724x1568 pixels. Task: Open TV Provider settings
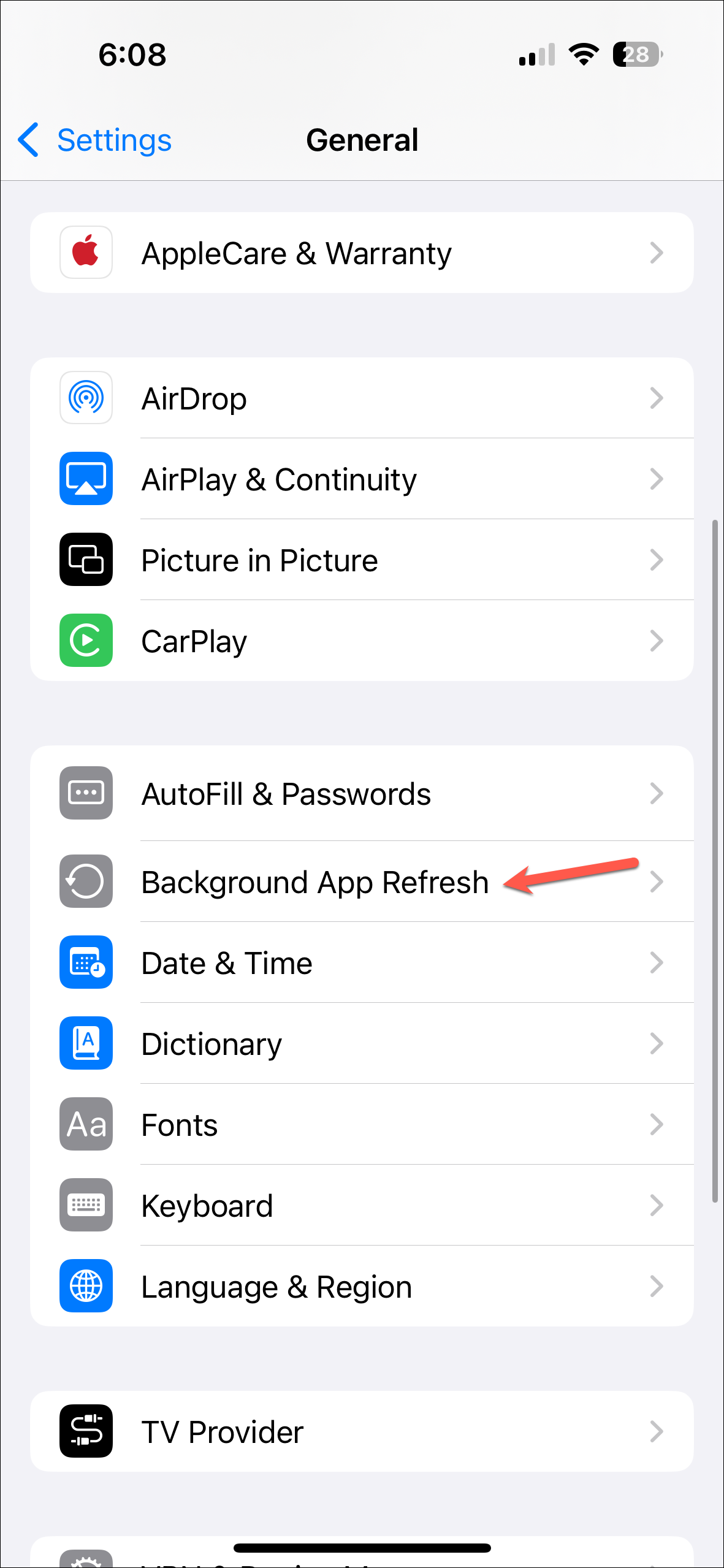pos(362,1432)
